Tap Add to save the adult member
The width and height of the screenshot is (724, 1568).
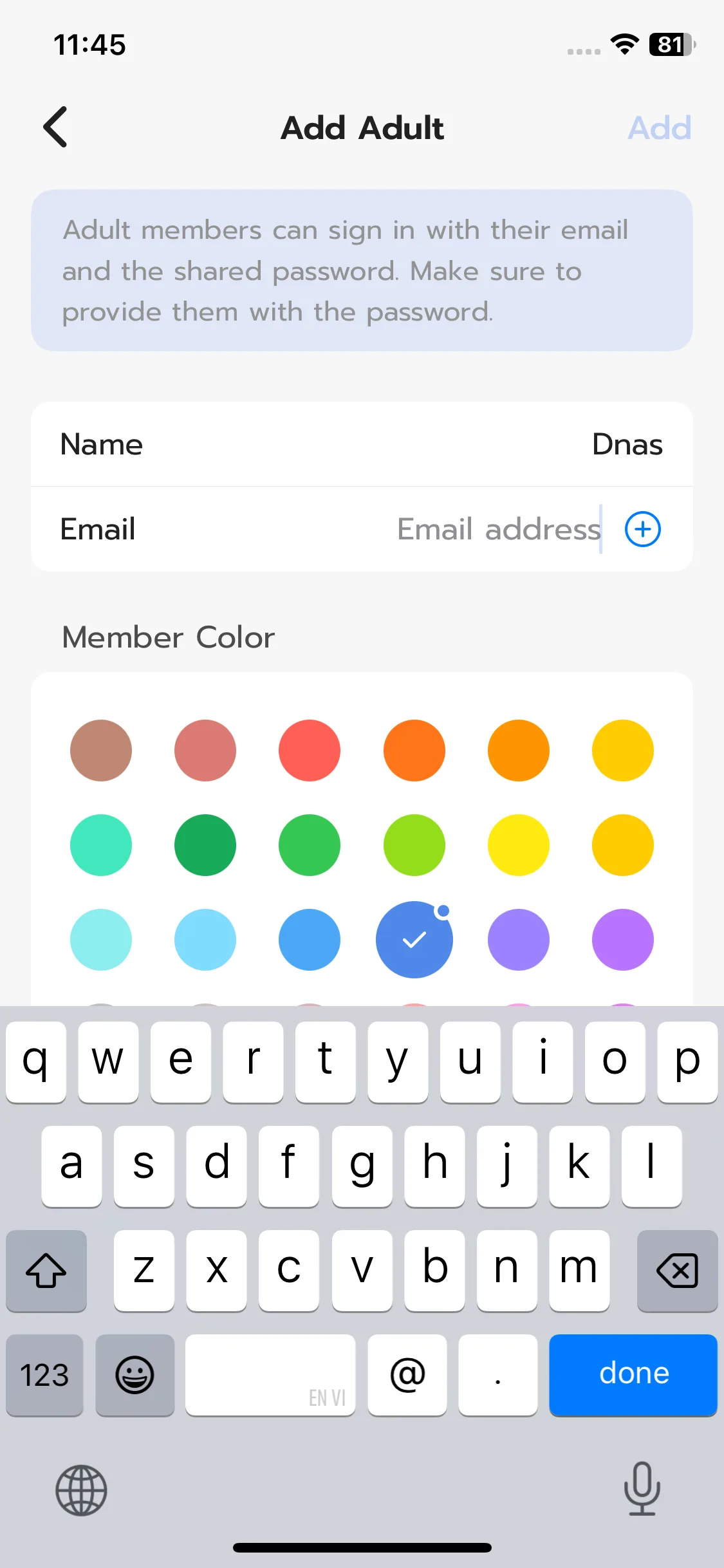click(659, 127)
